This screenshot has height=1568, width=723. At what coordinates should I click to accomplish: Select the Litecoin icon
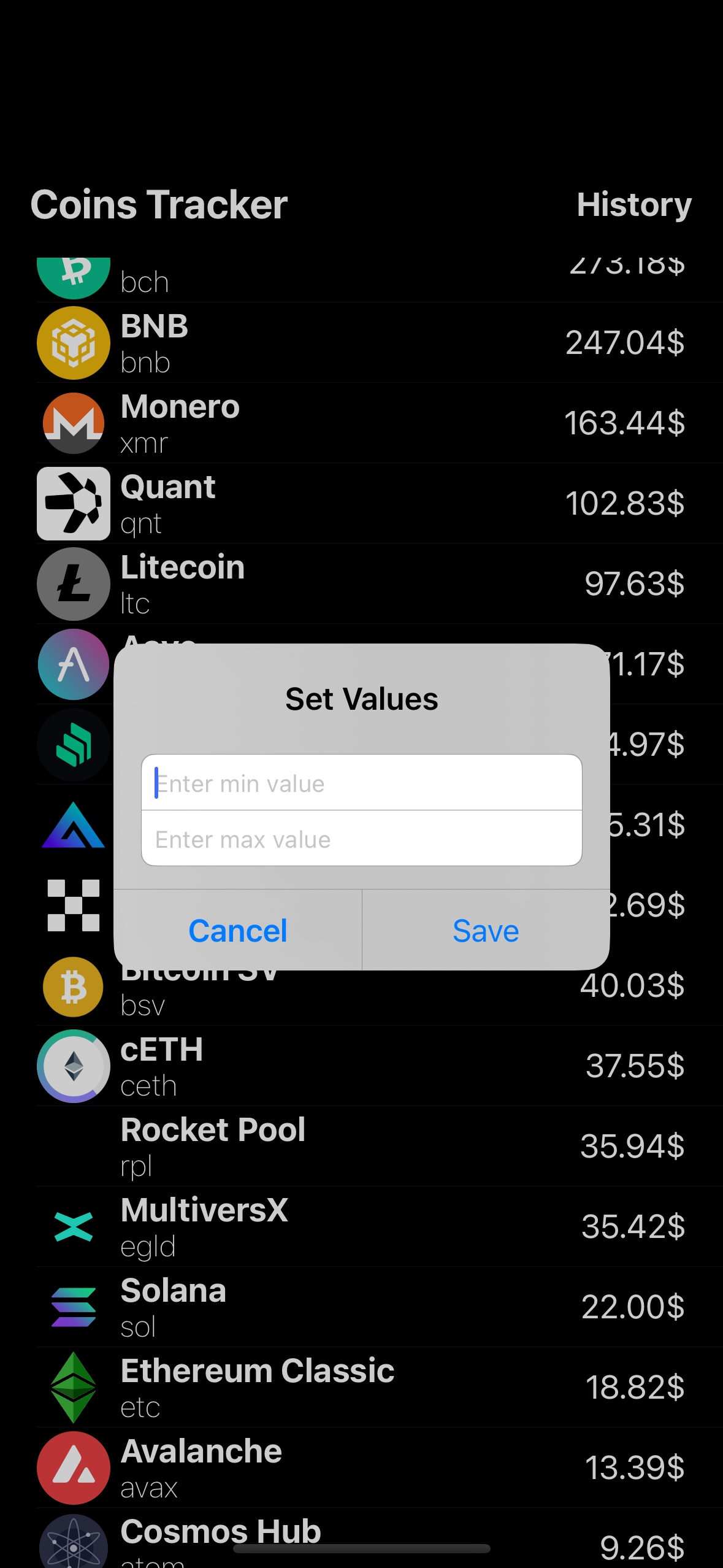pyautogui.click(x=73, y=583)
